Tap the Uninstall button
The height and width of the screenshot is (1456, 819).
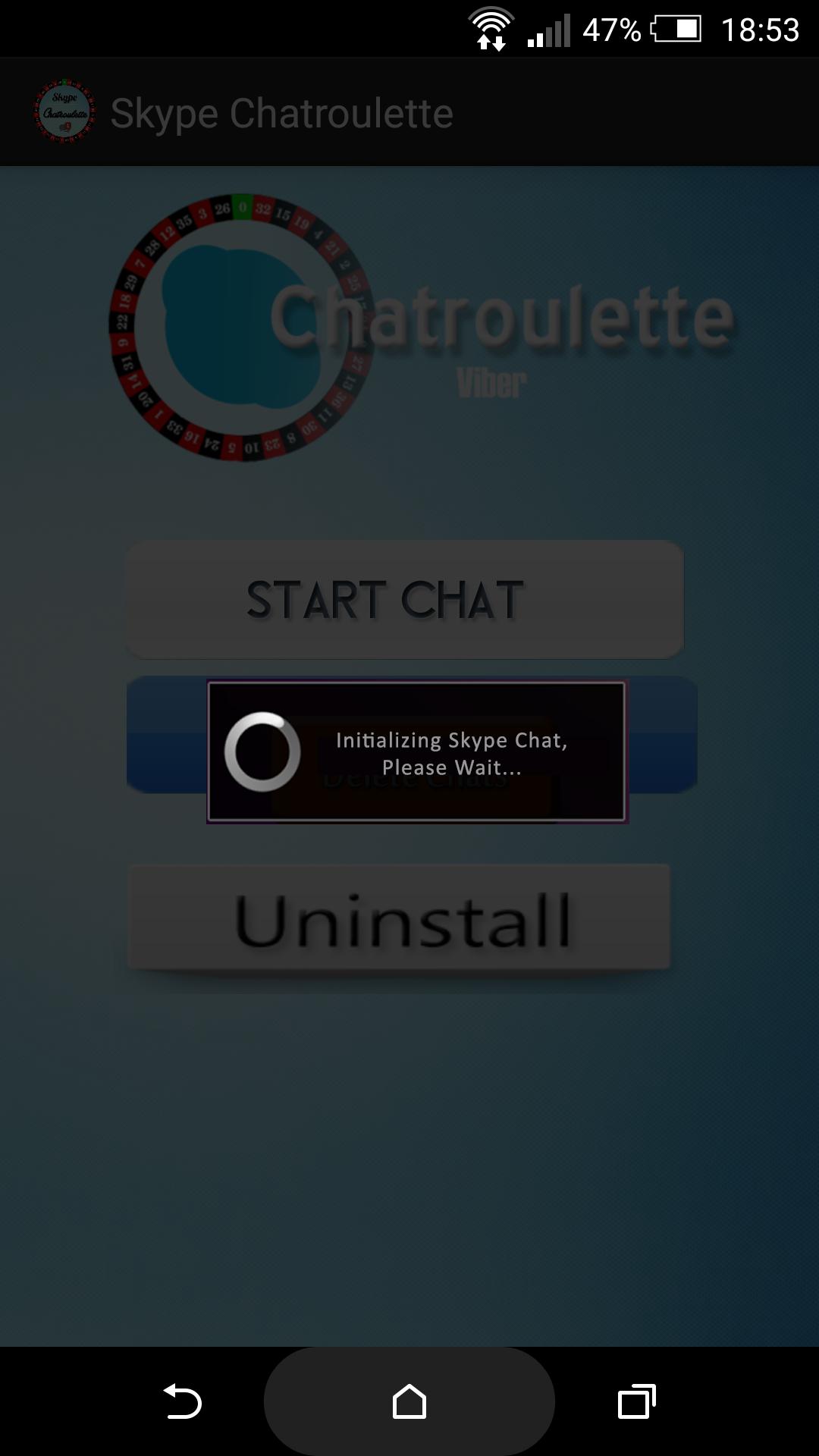coord(400,918)
